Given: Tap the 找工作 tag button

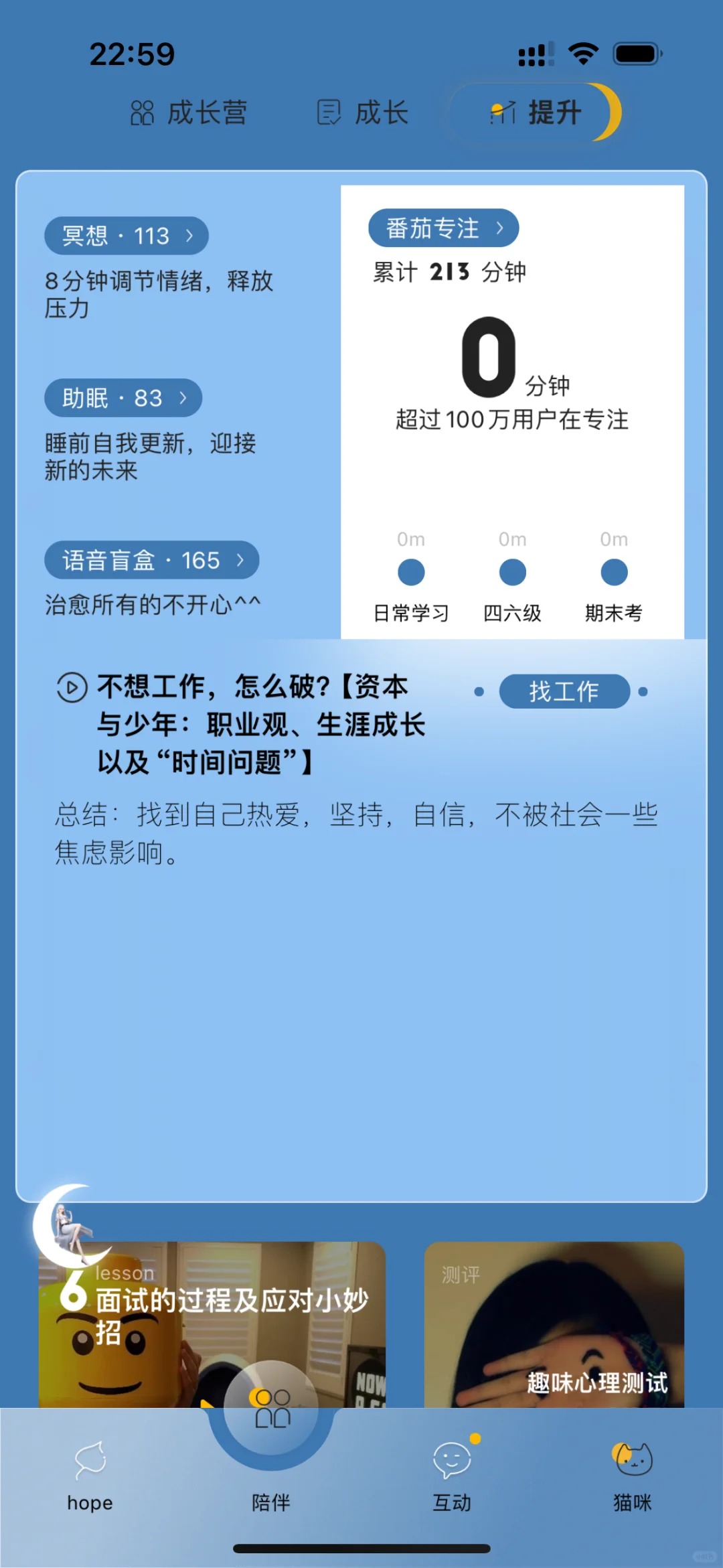Looking at the screenshot, I should [x=564, y=691].
